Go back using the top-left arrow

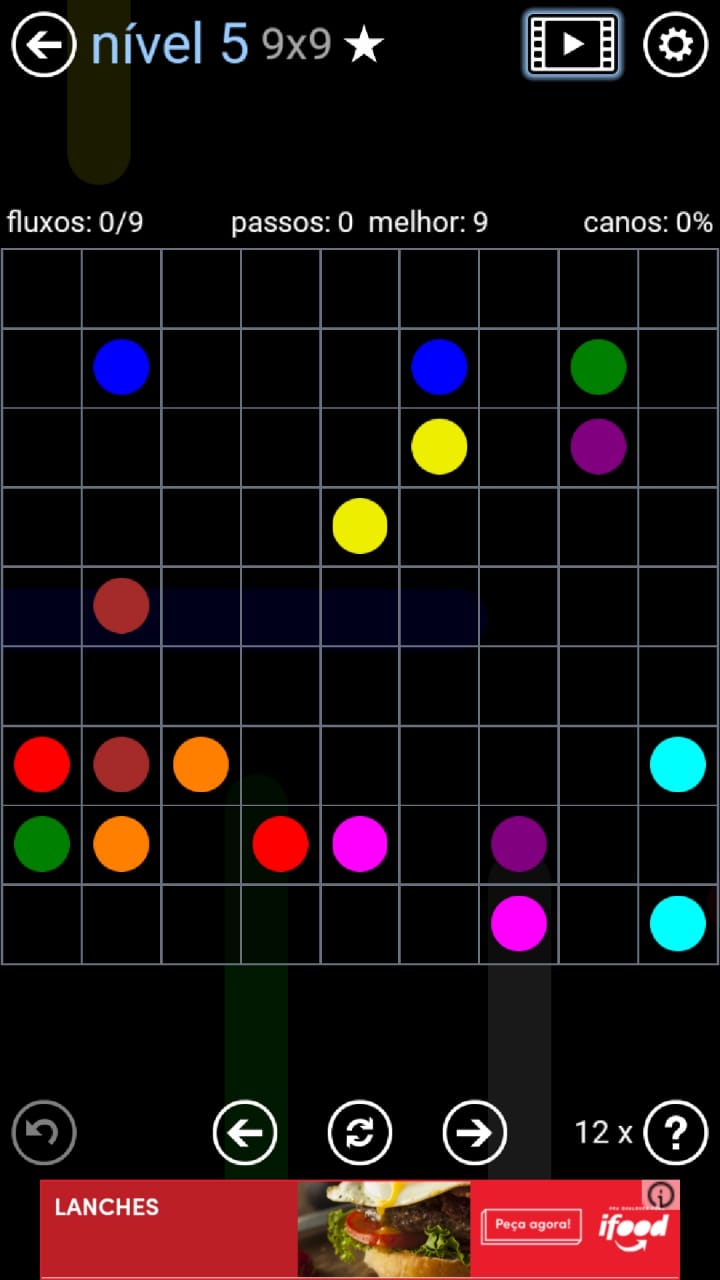(x=44, y=45)
